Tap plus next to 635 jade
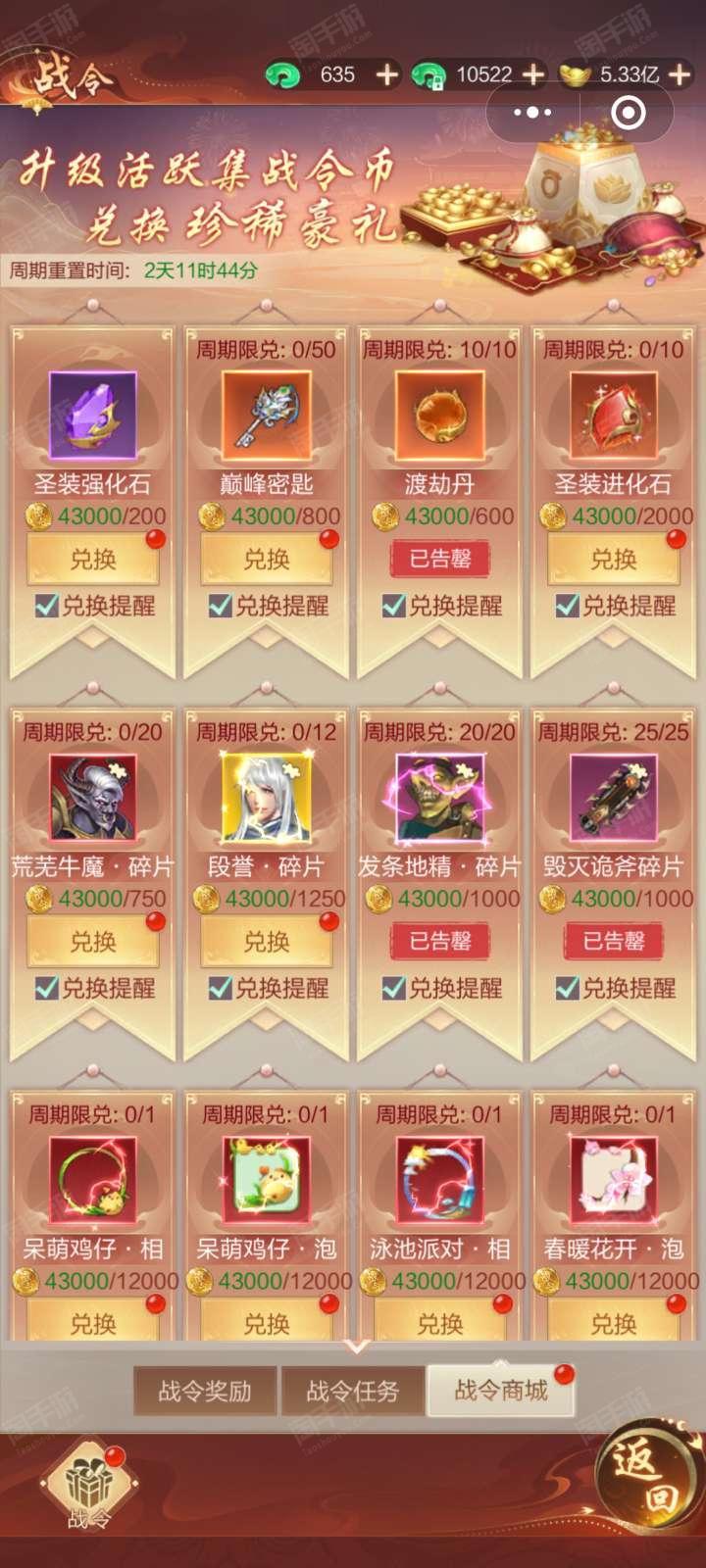This screenshot has height=1568, width=706. (x=388, y=74)
